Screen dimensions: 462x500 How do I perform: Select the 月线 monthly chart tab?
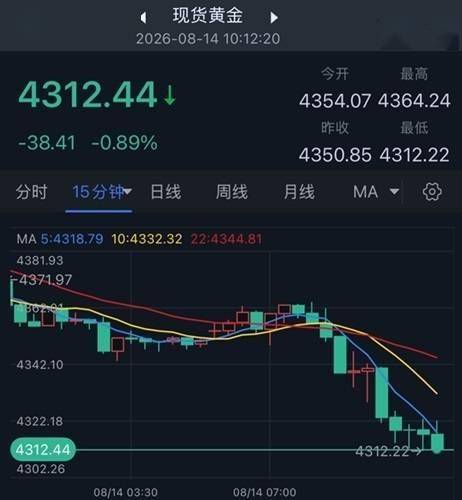tap(299, 192)
